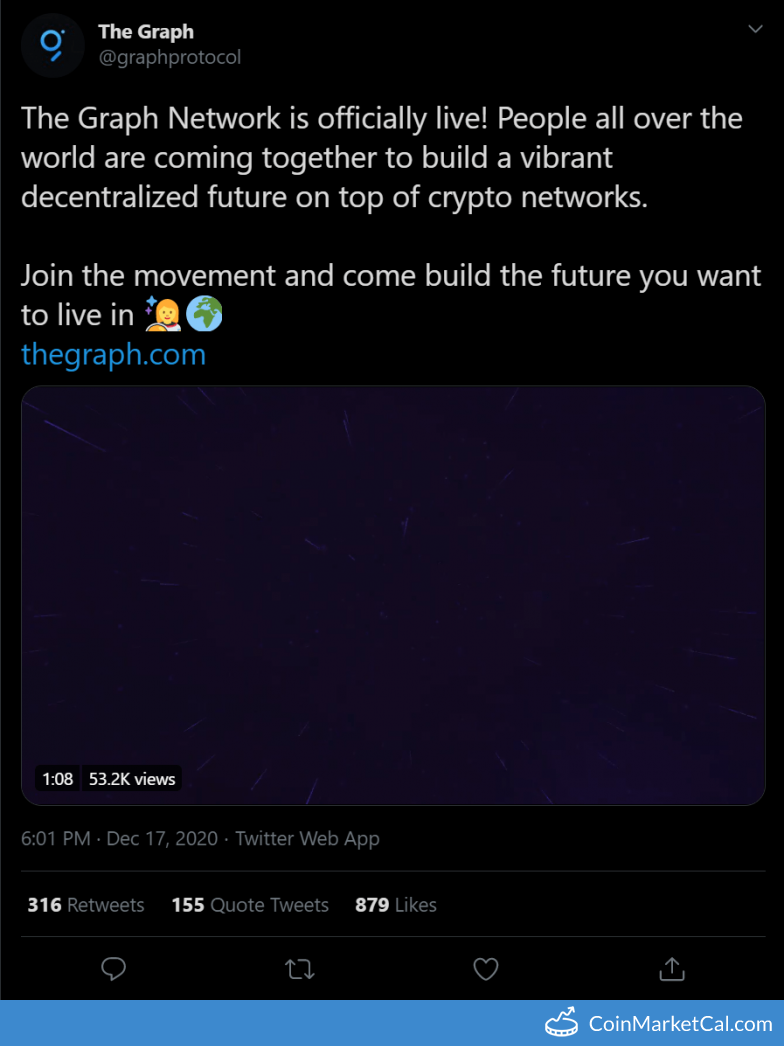The width and height of the screenshot is (784, 1046).
Task: Open The Graph profile avatar
Action: coord(52,45)
